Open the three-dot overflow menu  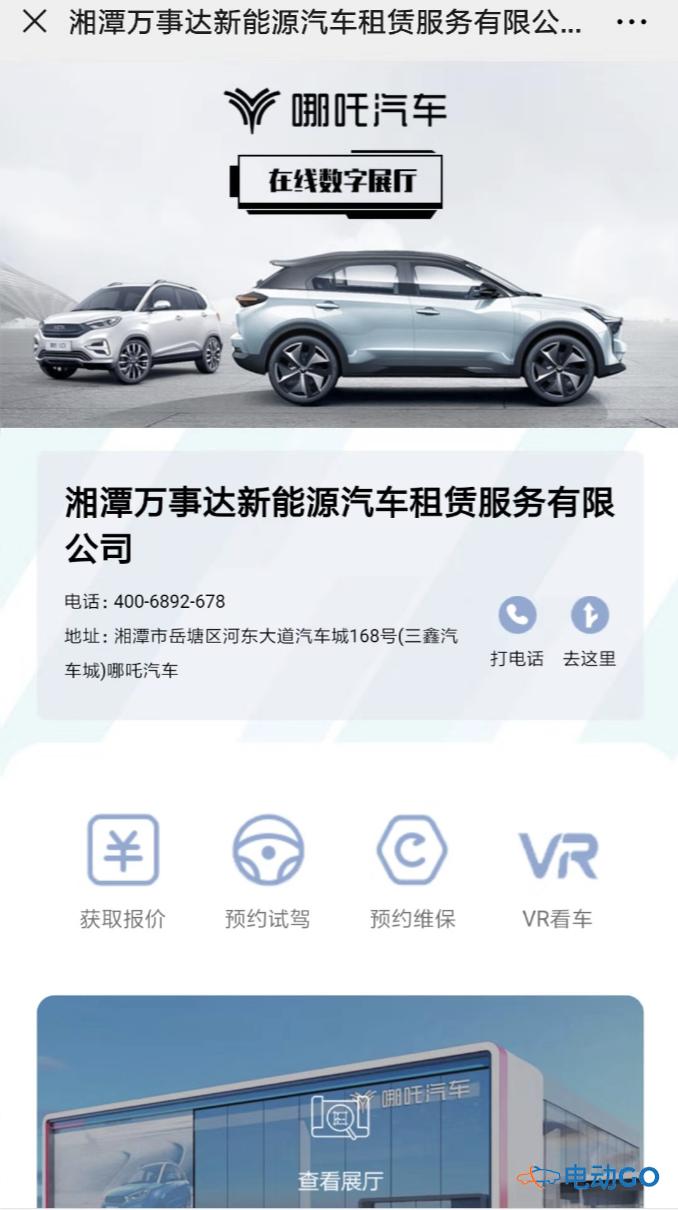click(x=632, y=22)
